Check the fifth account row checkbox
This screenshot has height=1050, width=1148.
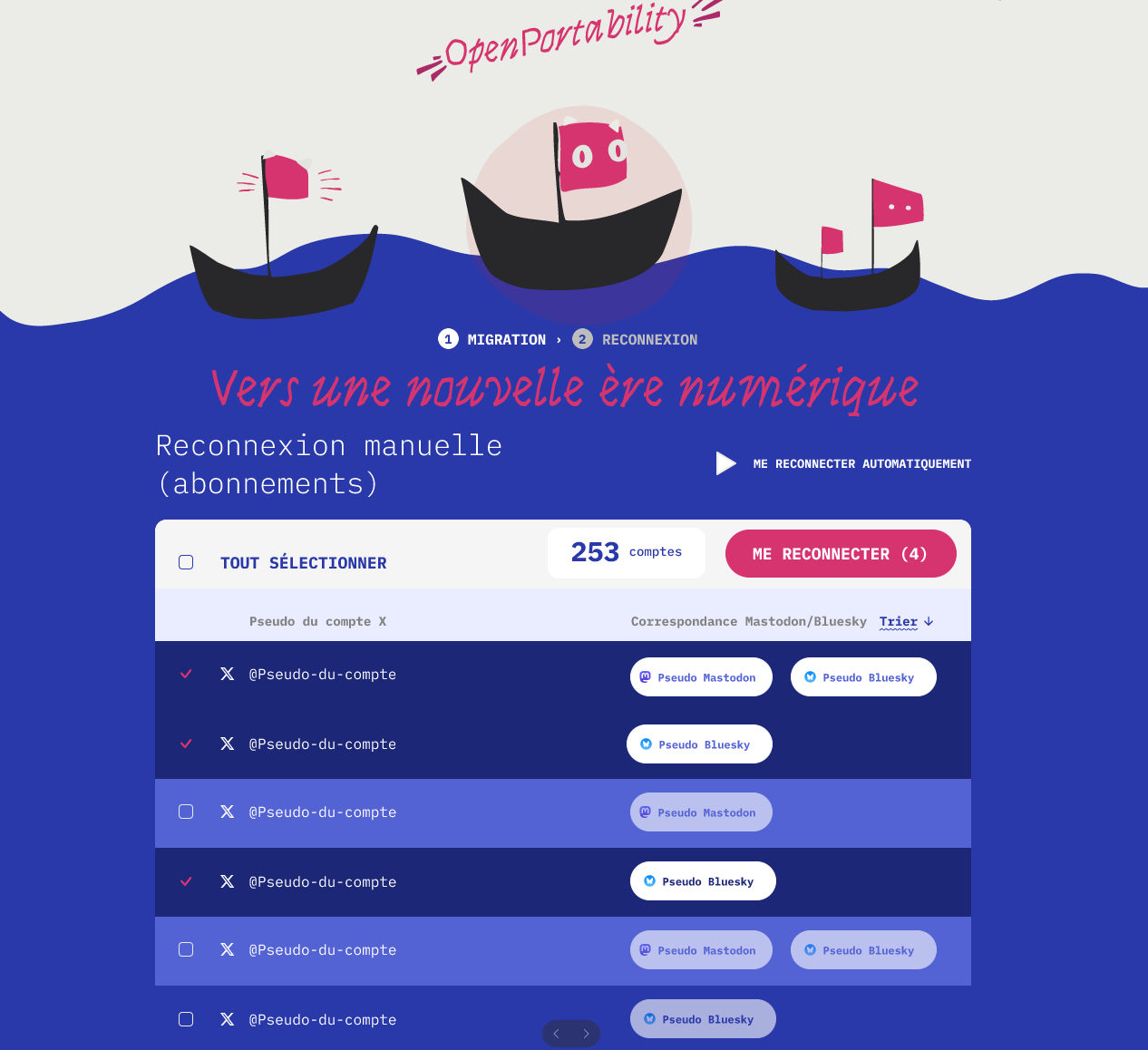(186, 949)
